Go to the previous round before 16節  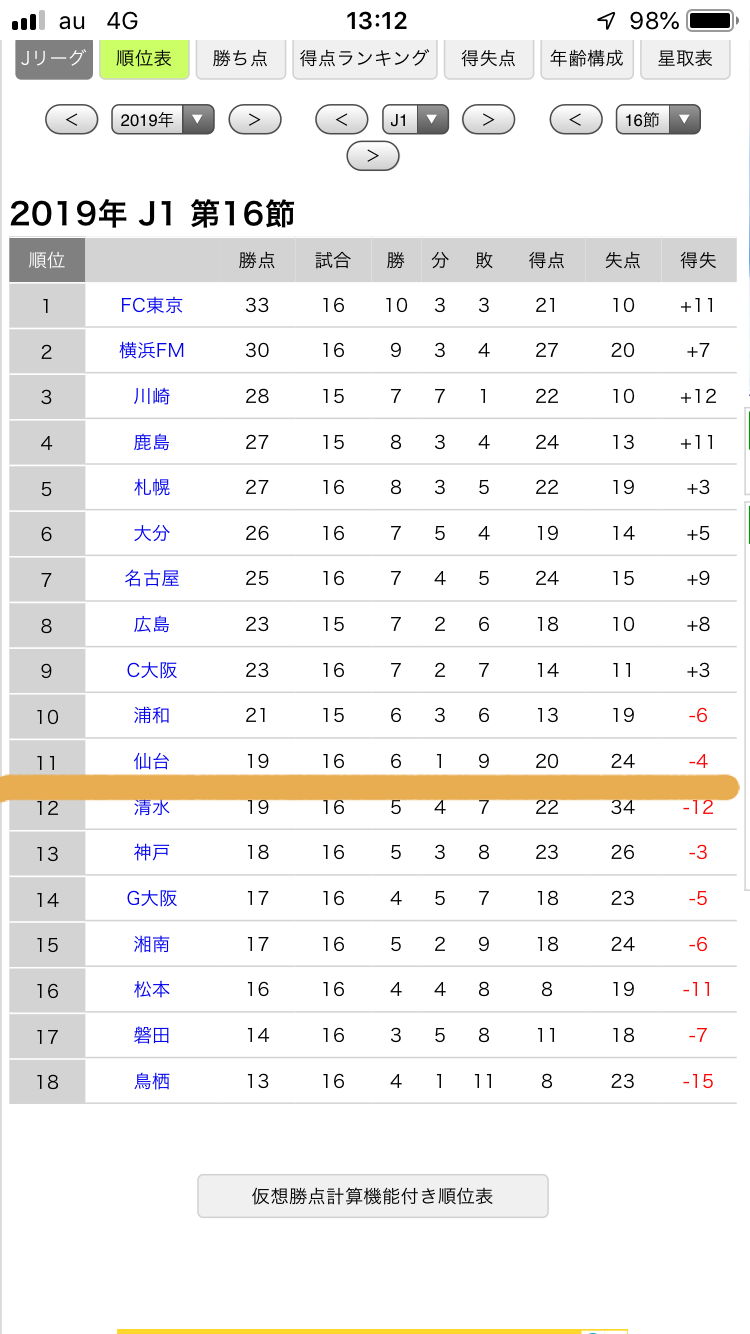(576, 120)
